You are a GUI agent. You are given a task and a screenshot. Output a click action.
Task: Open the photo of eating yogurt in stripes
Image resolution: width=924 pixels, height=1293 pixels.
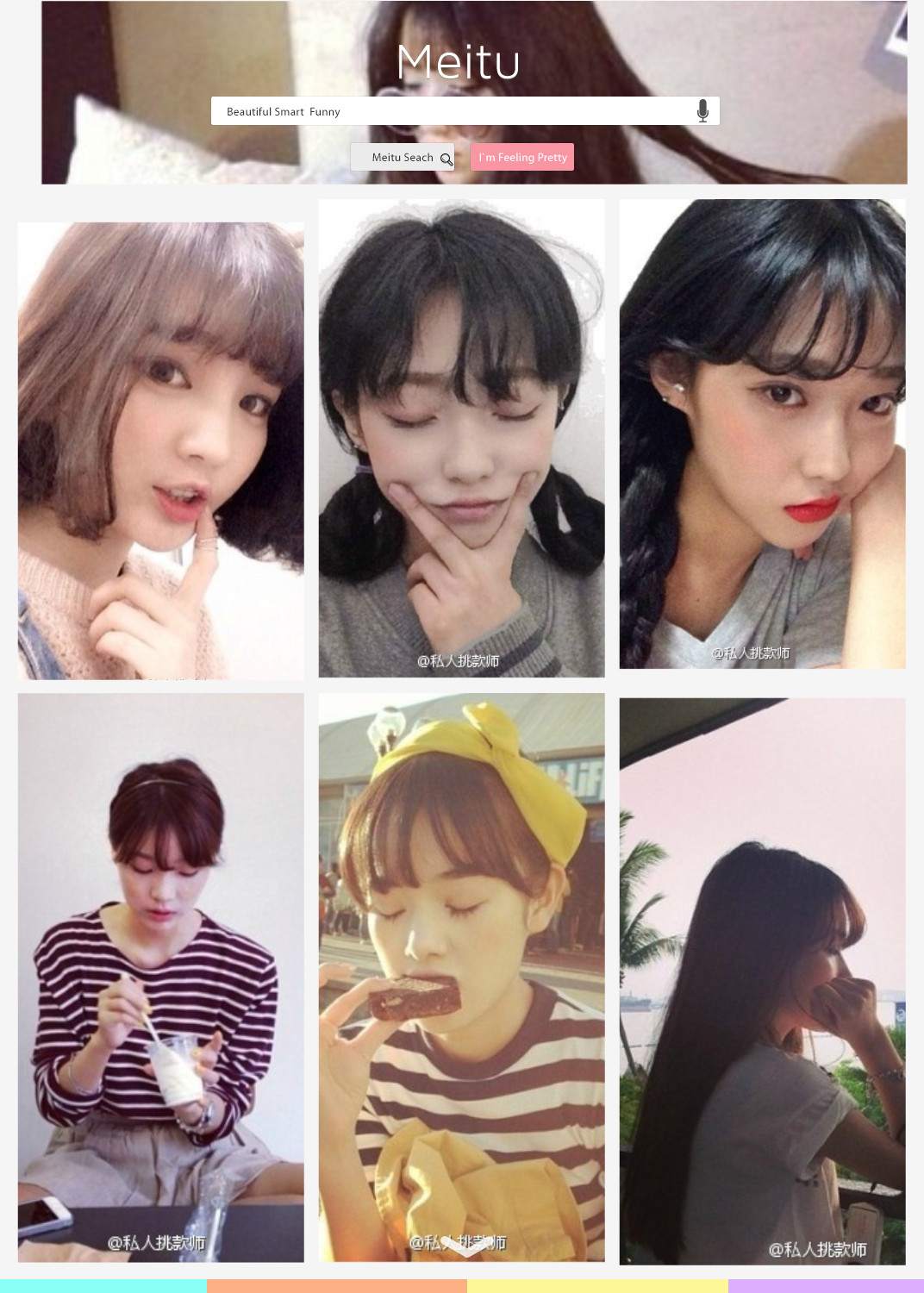click(x=161, y=977)
